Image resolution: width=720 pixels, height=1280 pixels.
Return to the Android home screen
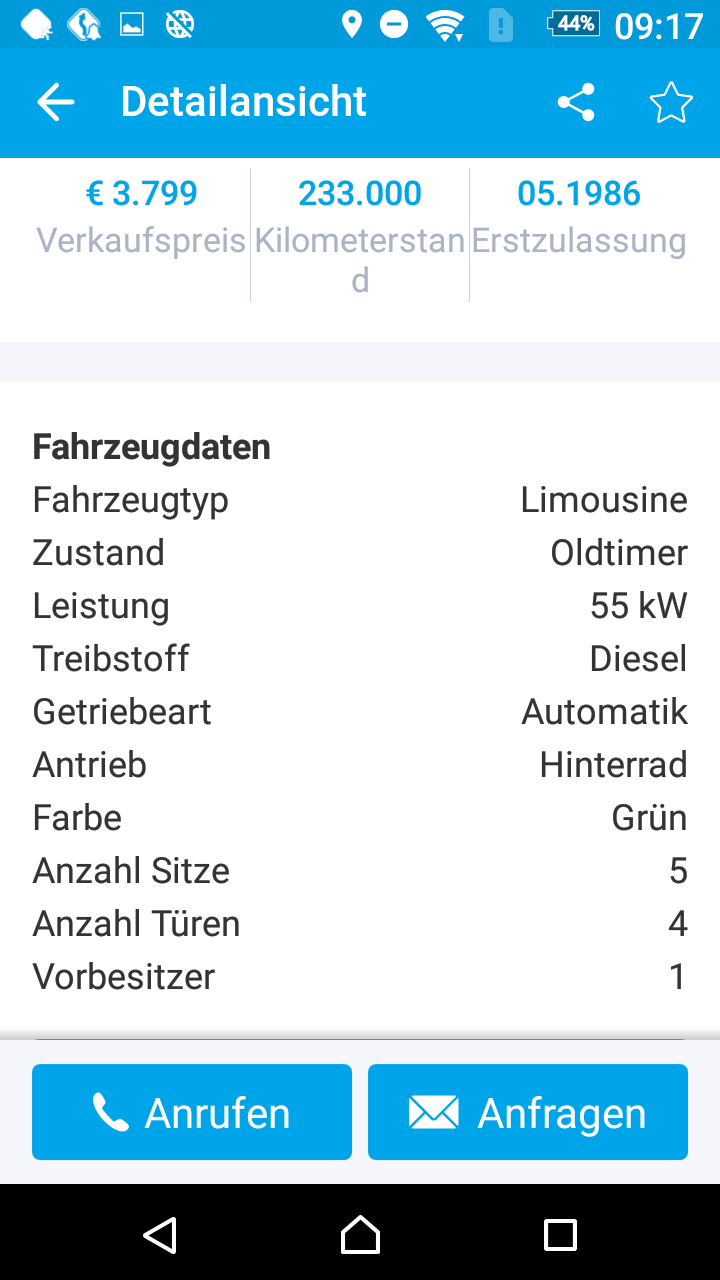(360, 1235)
